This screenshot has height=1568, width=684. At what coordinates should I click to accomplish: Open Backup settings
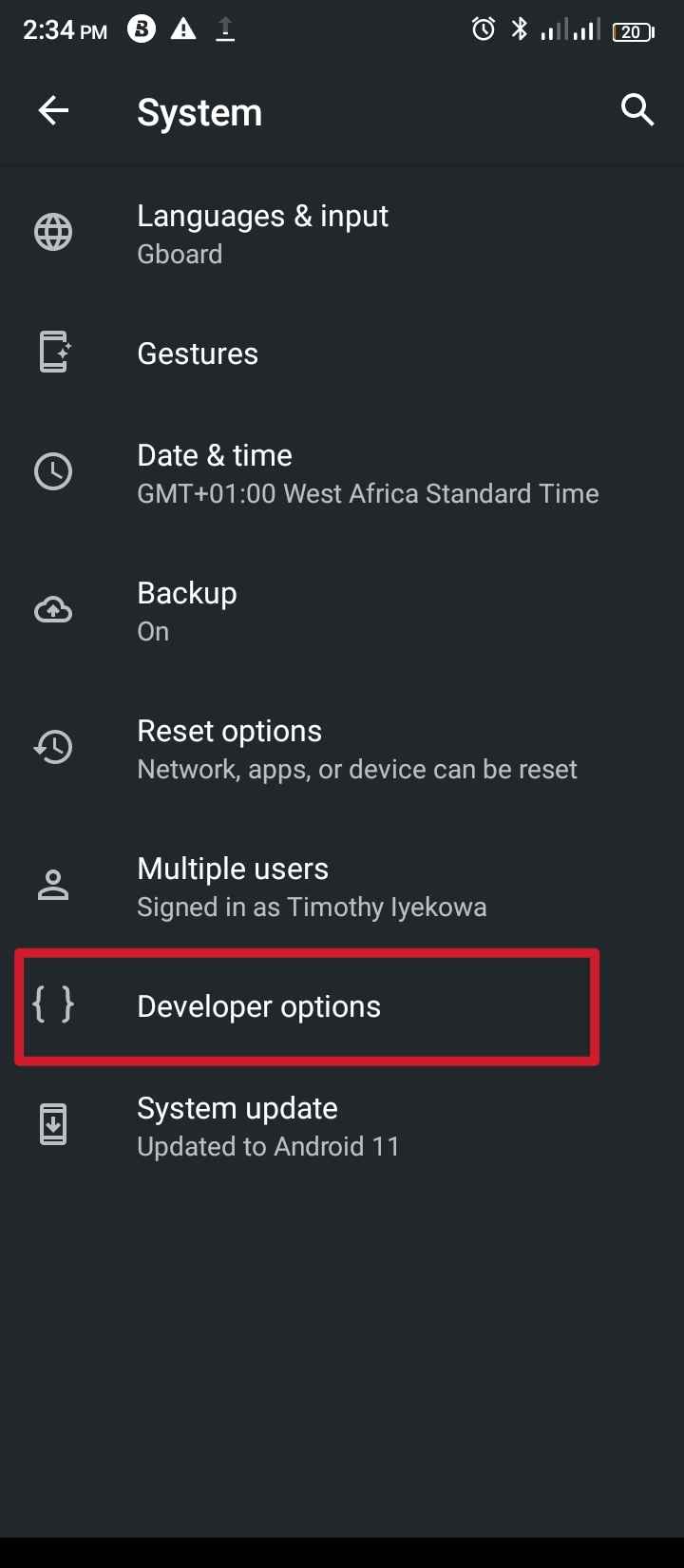click(342, 611)
